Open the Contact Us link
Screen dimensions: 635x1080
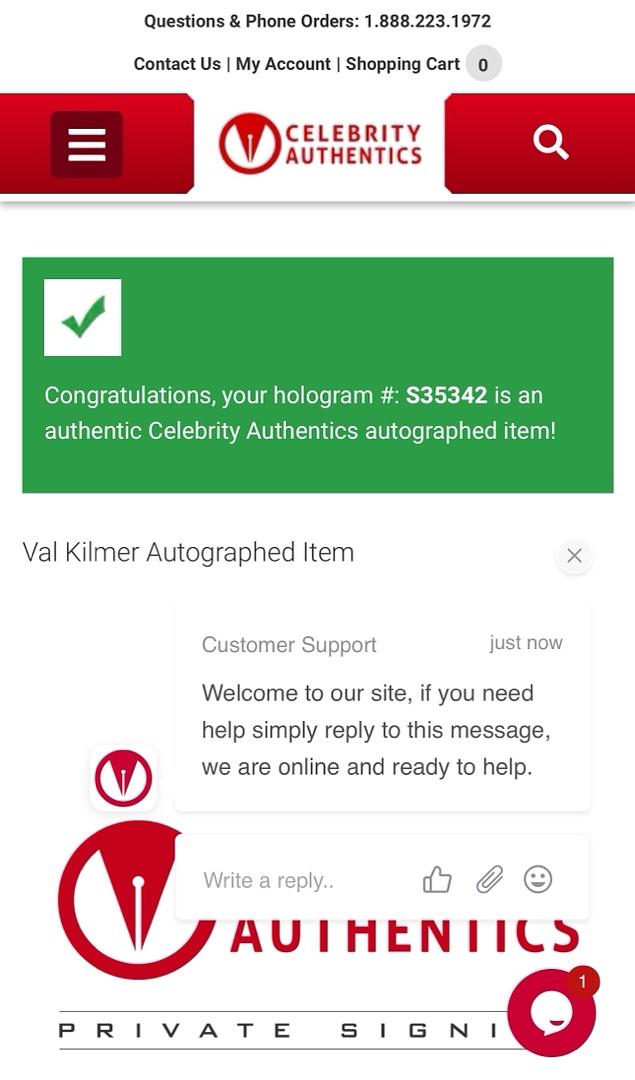(177, 64)
